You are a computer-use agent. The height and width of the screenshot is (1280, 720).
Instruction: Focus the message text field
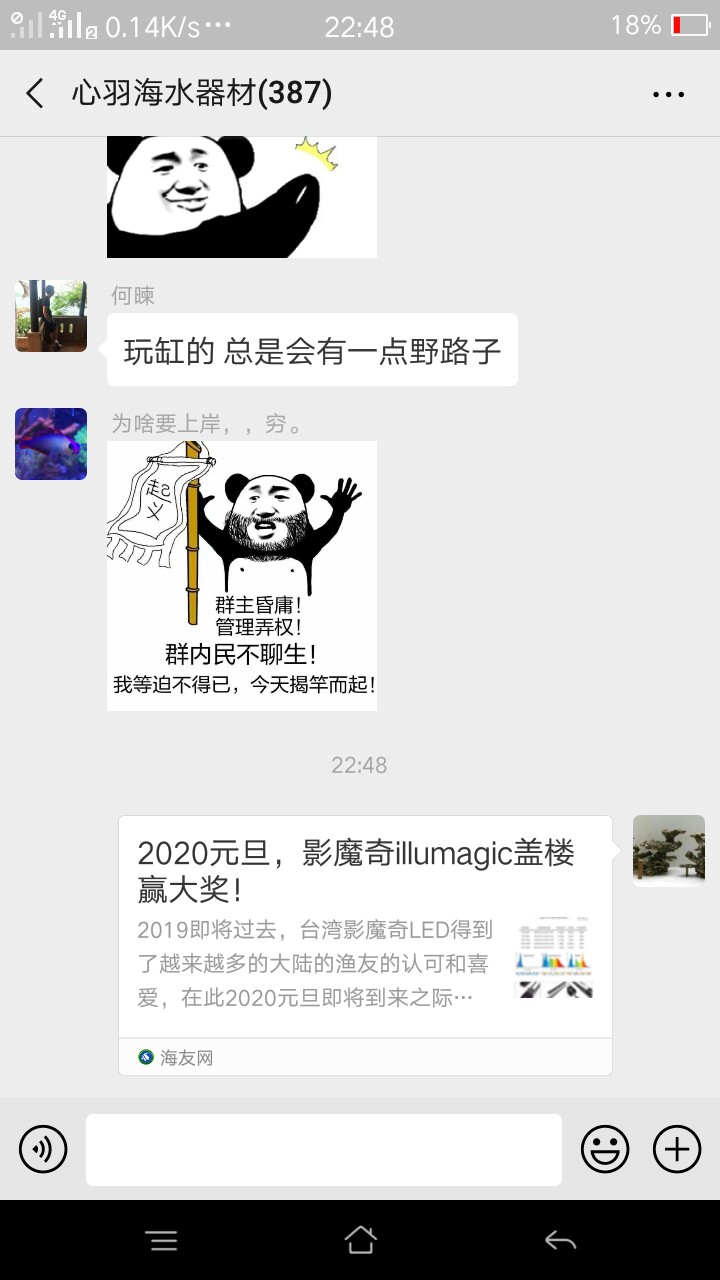323,1150
